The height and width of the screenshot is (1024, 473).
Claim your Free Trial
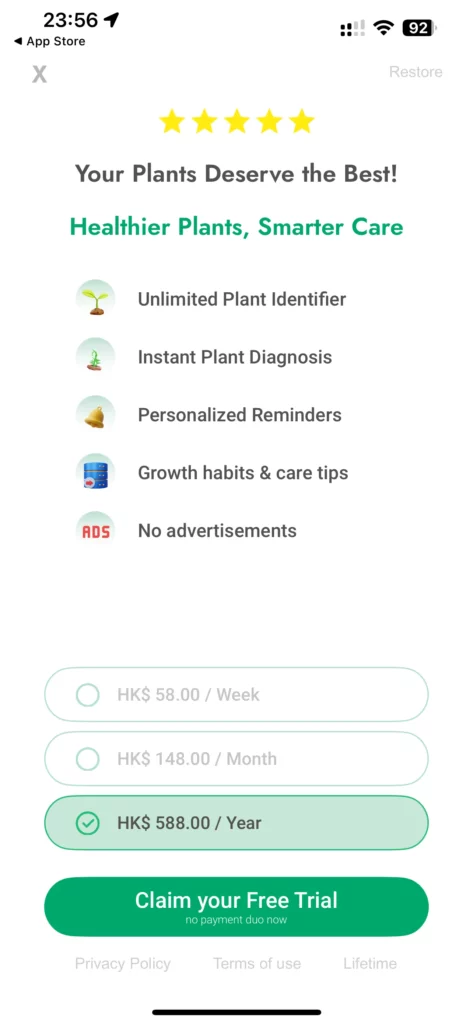[x=236, y=906]
